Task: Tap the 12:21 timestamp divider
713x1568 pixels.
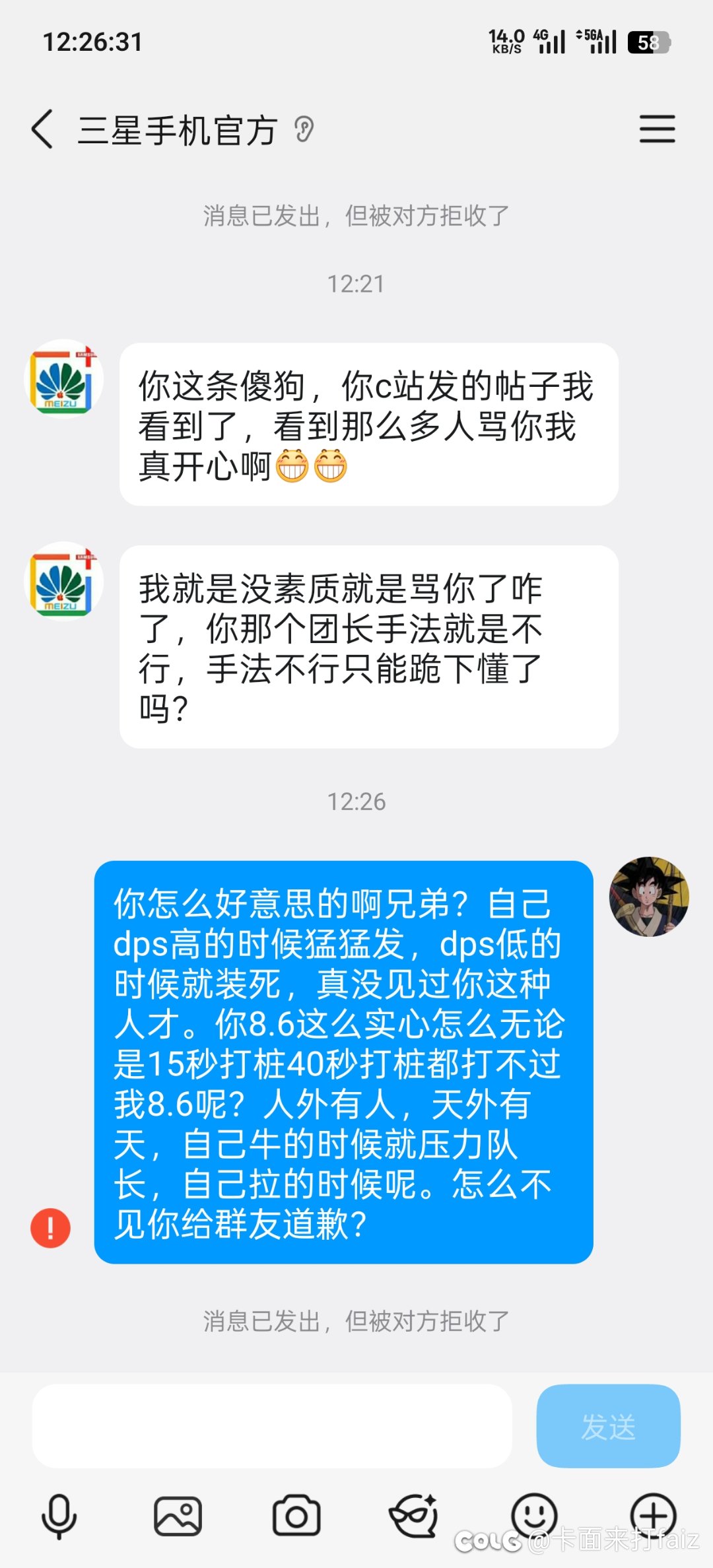Action: [356, 285]
